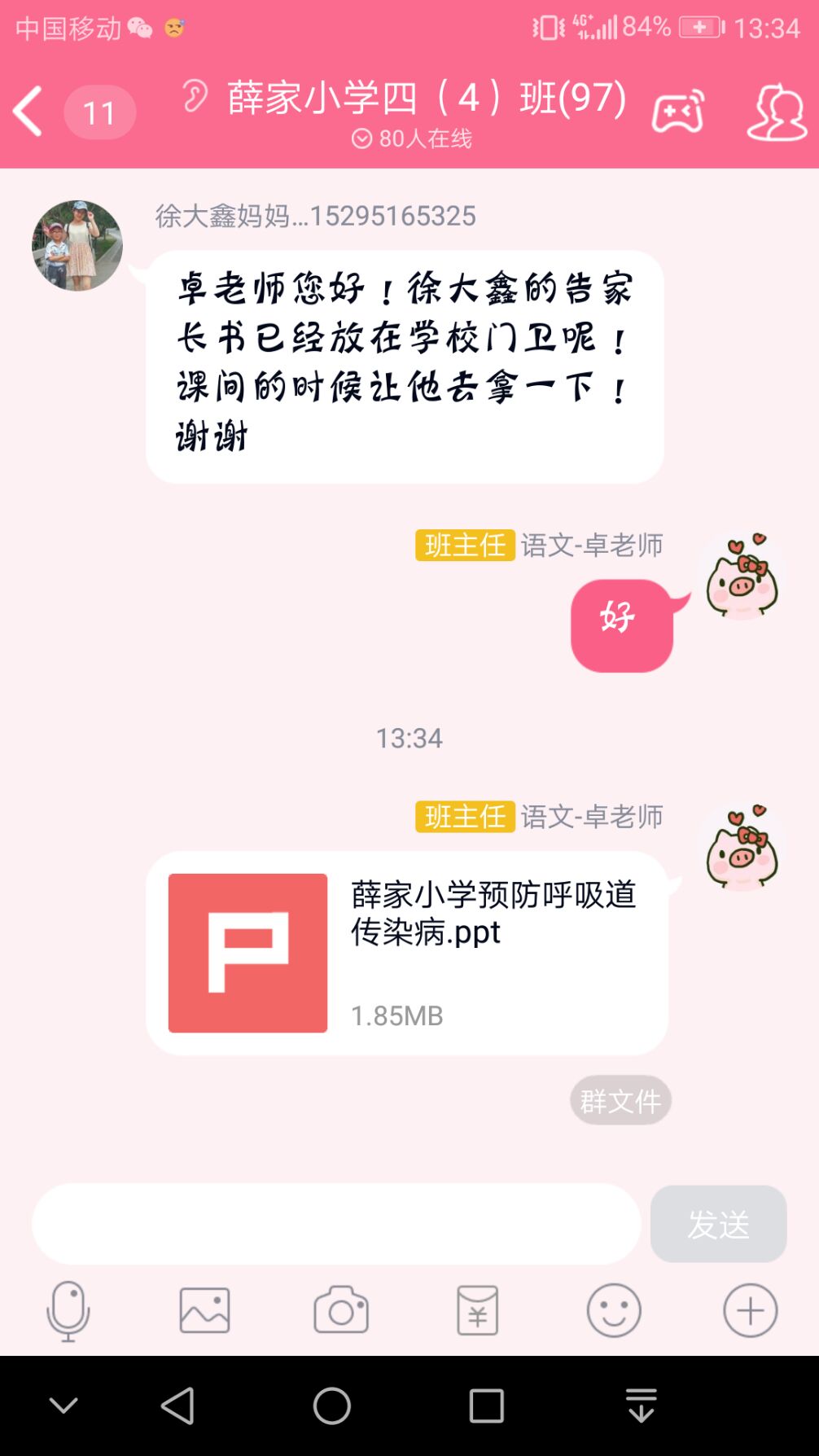Open the emoji sticker panel

(614, 1310)
